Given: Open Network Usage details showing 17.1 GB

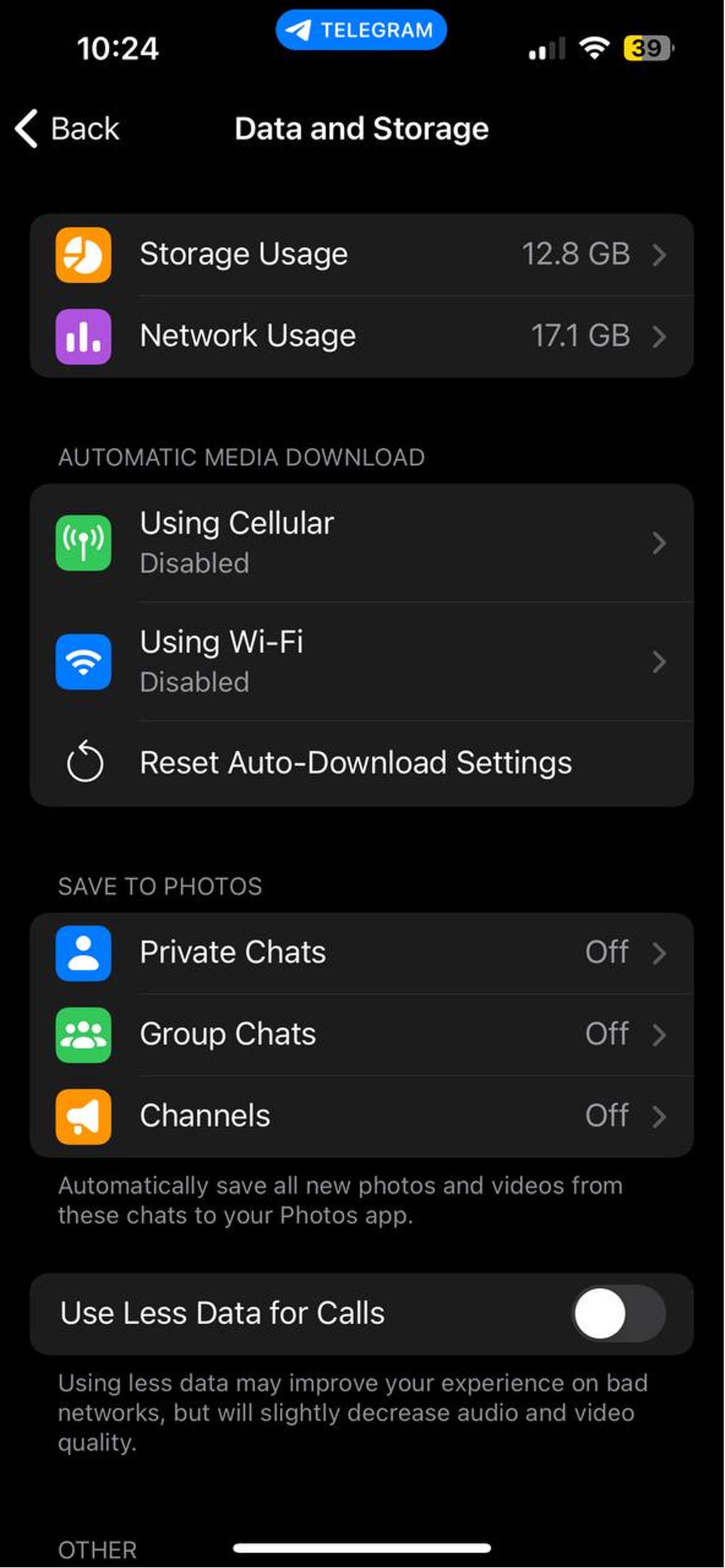Looking at the screenshot, I should [x=365, y=336].
